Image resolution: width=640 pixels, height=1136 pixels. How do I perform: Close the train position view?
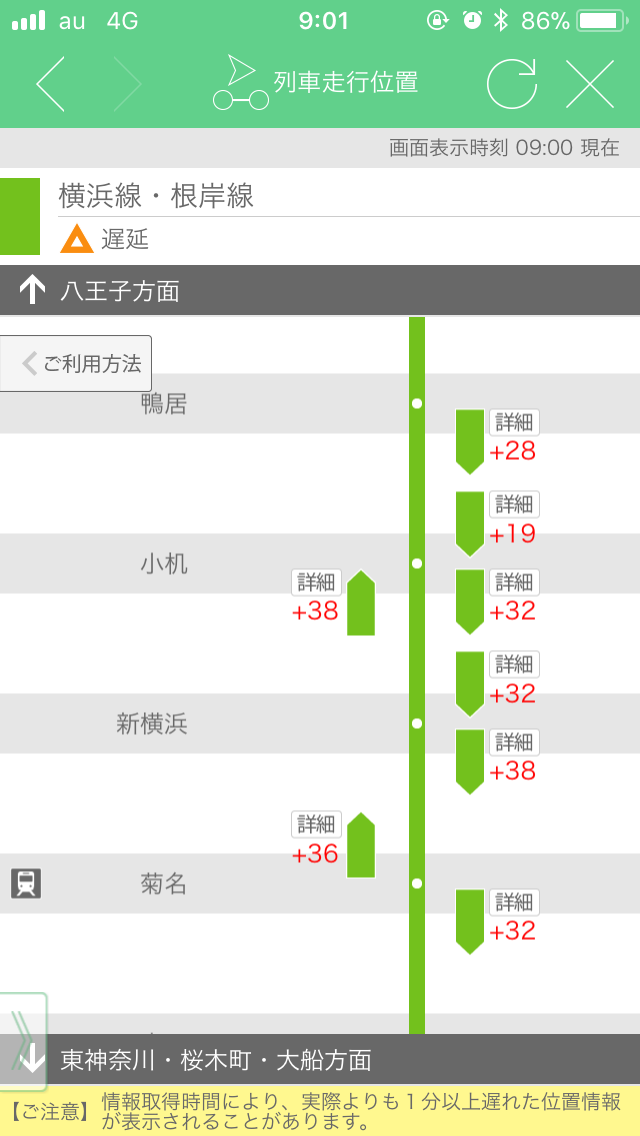pyautogui.click(x=590, y=84)
